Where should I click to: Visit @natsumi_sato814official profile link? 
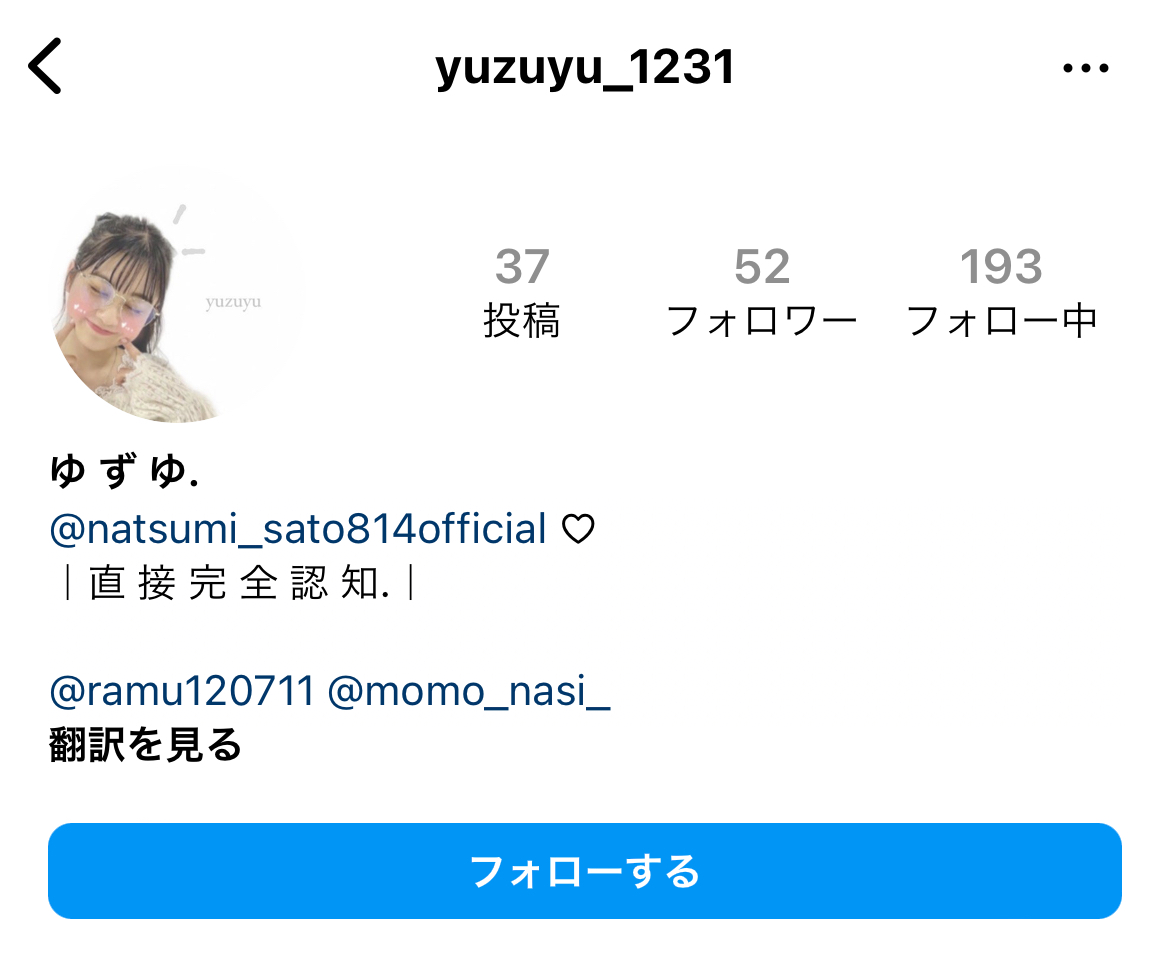coord(298,529)
